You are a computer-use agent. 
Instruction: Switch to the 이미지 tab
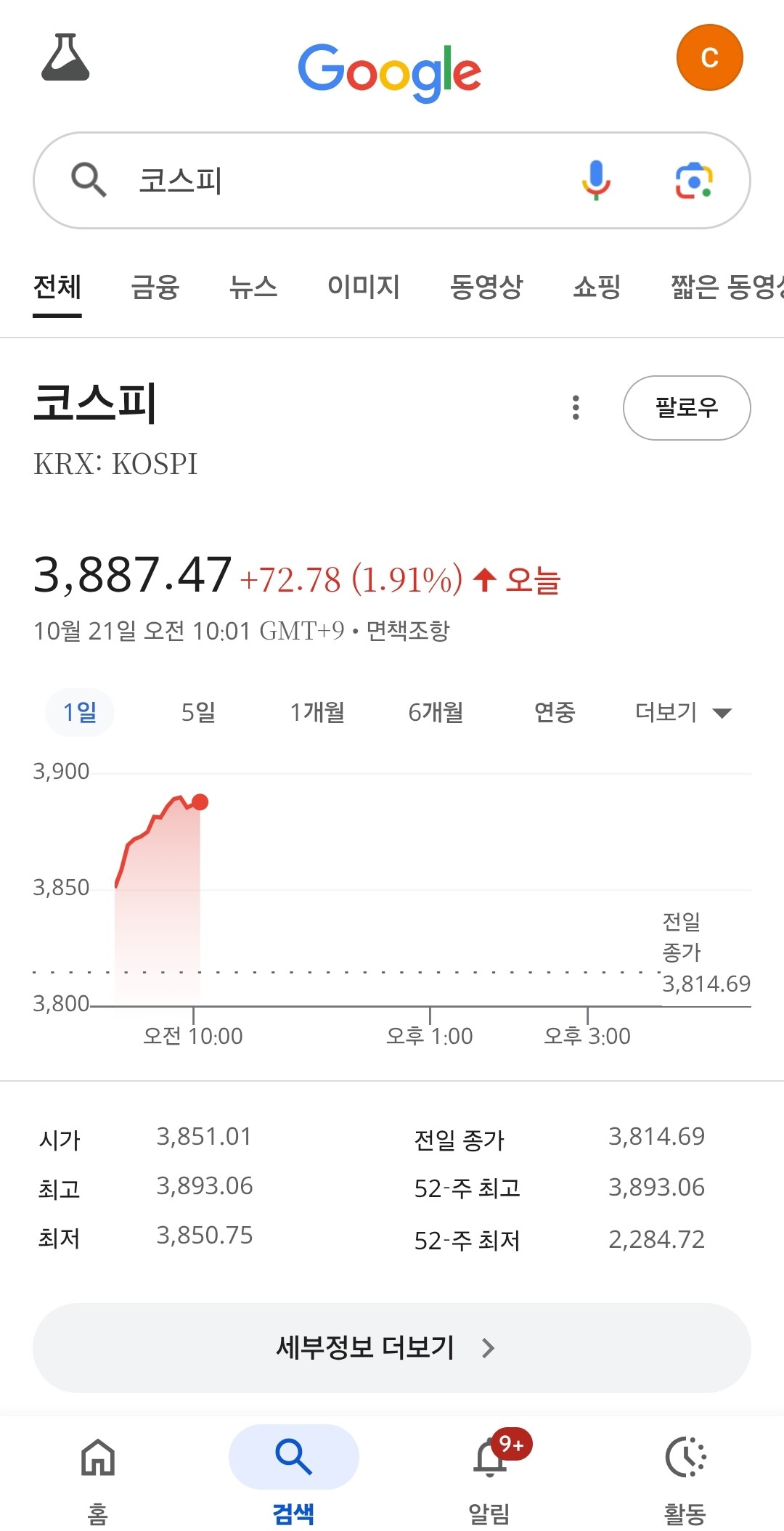(x=364, y=287)
